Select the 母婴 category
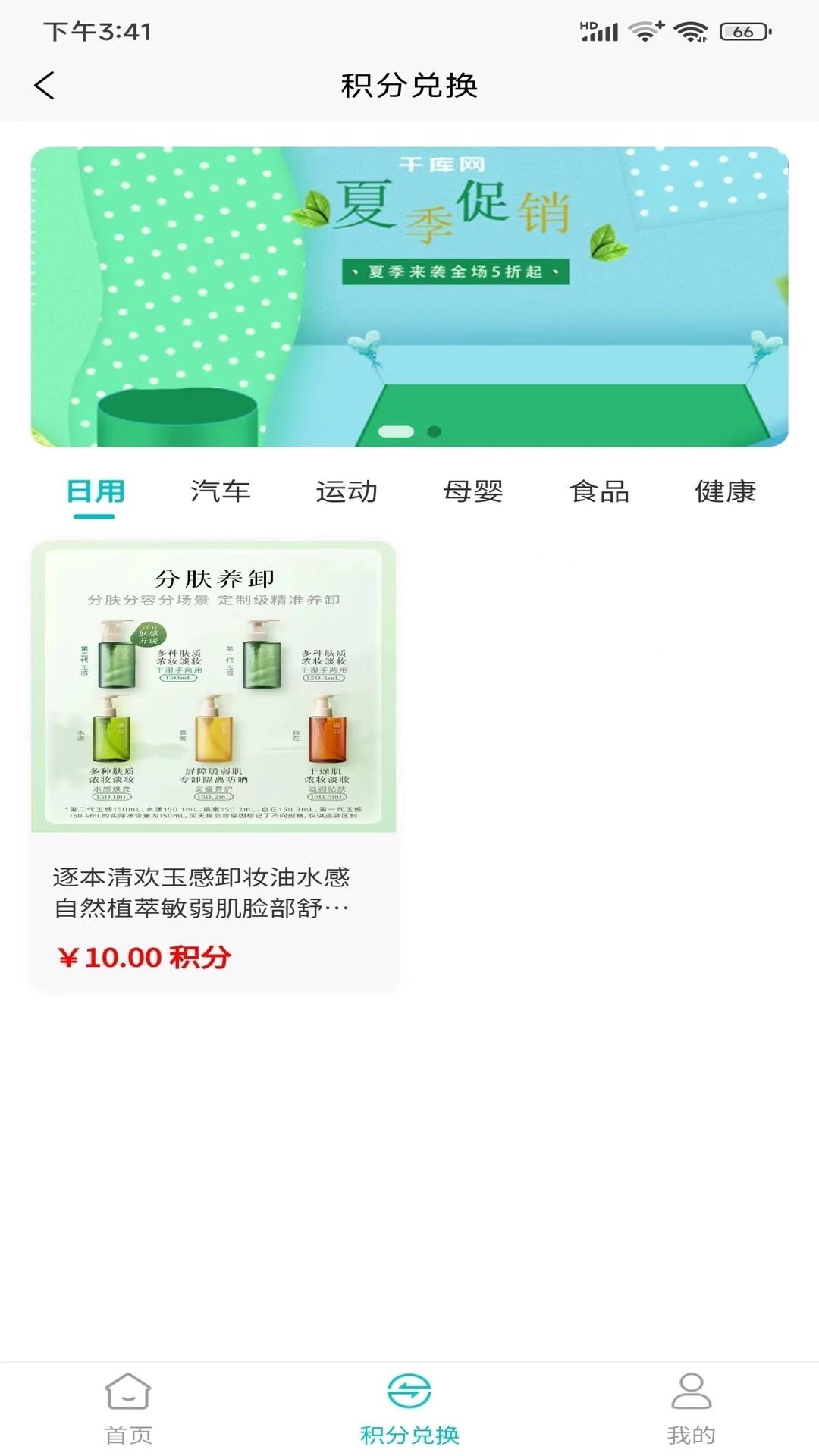 [475, 491]
